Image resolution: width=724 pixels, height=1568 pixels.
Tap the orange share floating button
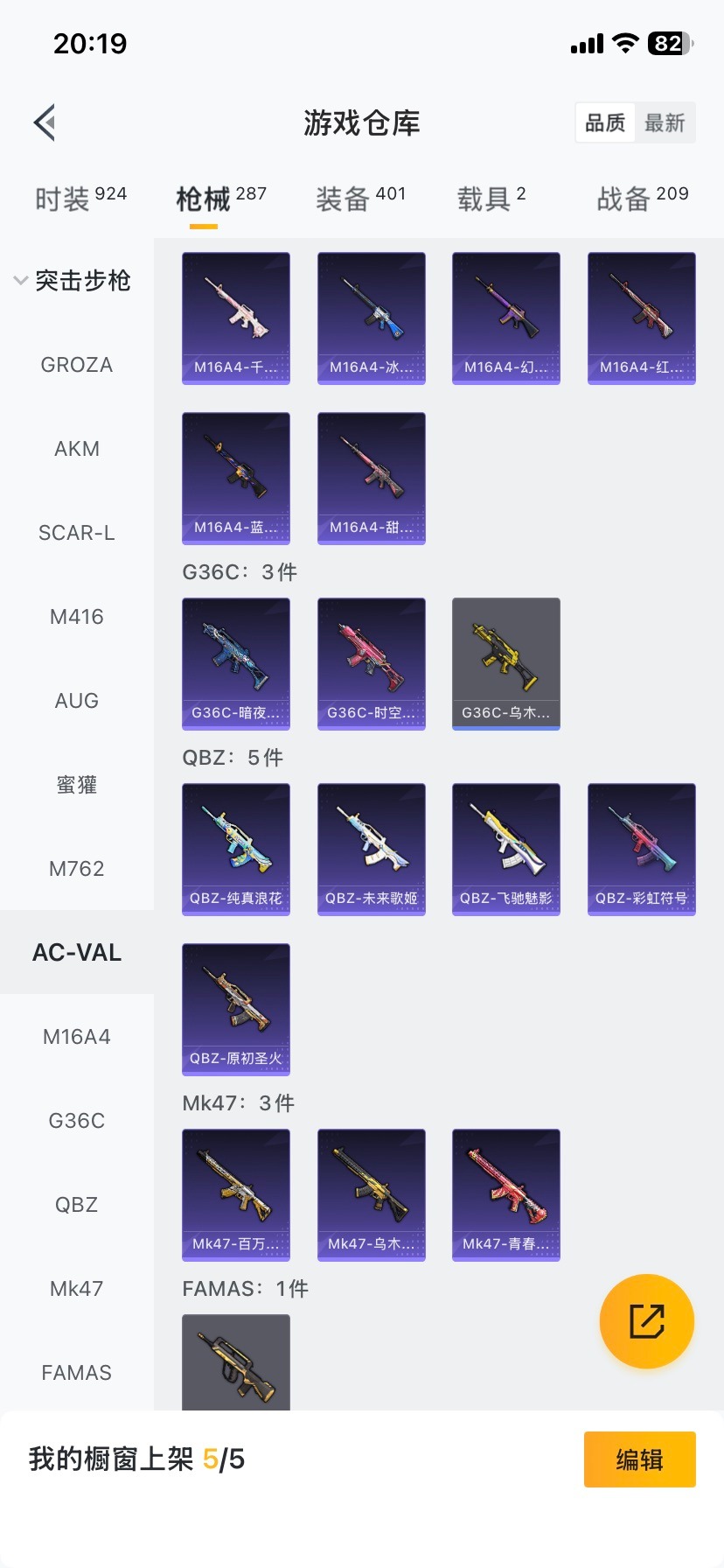646,1321
